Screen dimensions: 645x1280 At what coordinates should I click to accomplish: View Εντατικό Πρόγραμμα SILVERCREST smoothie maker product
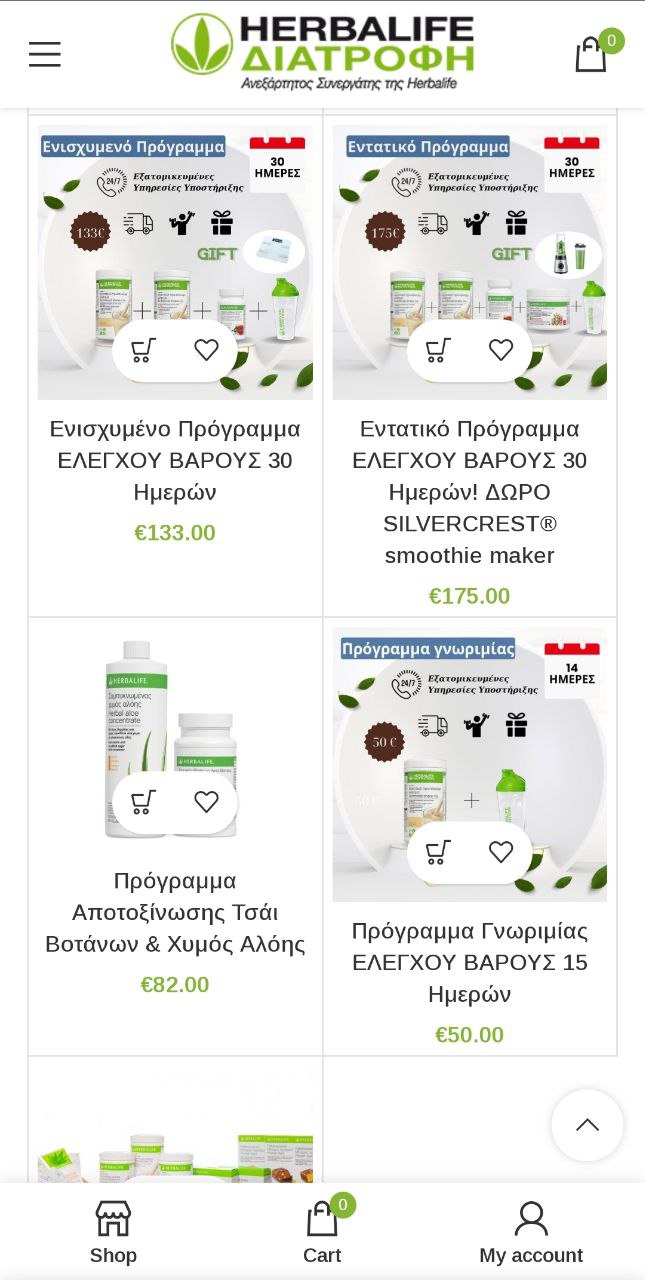tap(469, 491)
